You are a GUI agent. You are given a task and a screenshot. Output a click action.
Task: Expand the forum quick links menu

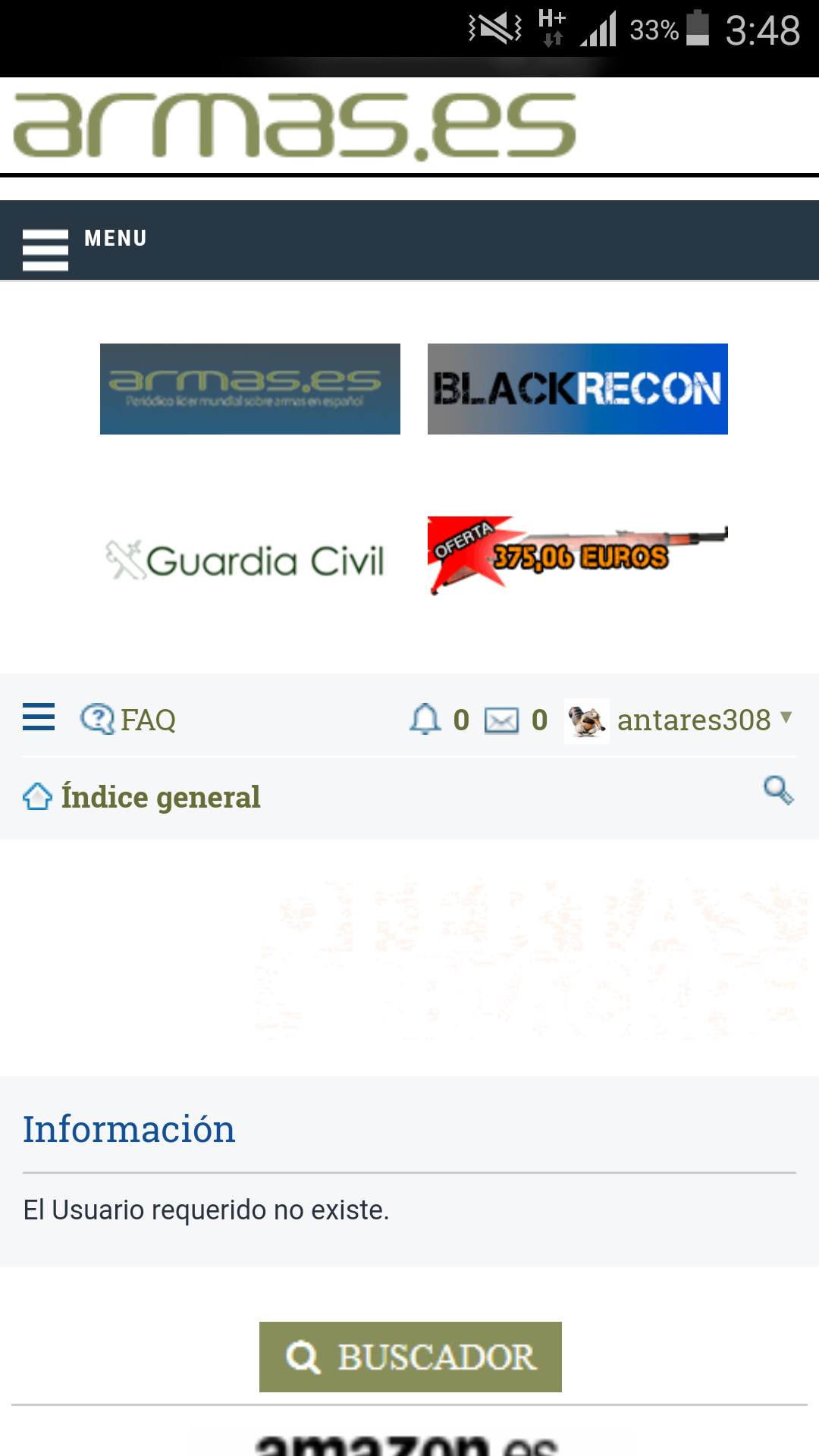click(x=39, y=717)
